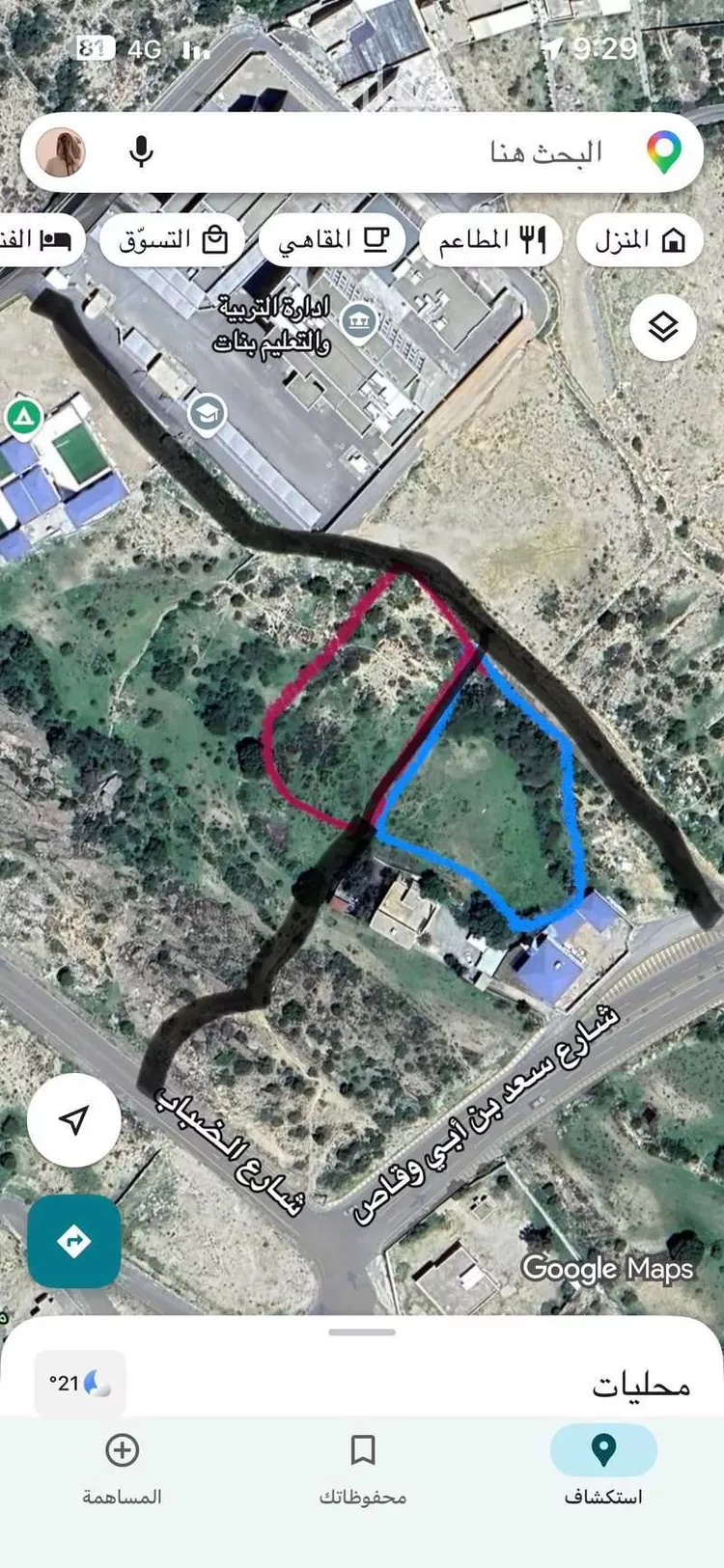The width and height of the screenshot is (724, 1568).
Task: Start voice search with the microphone
Action: pyautogui.click(x=141, y=152)
